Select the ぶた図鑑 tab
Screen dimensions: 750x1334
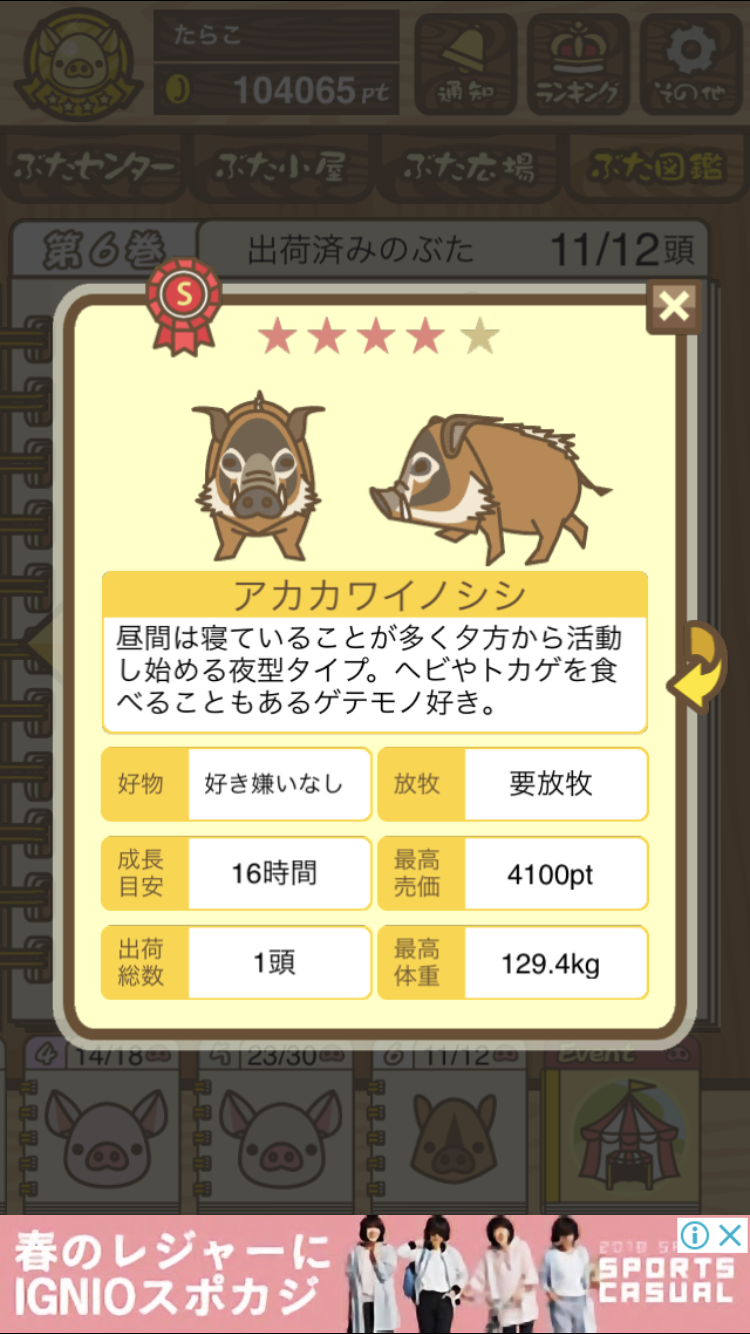pyautogui.click(x=656, y=168)
